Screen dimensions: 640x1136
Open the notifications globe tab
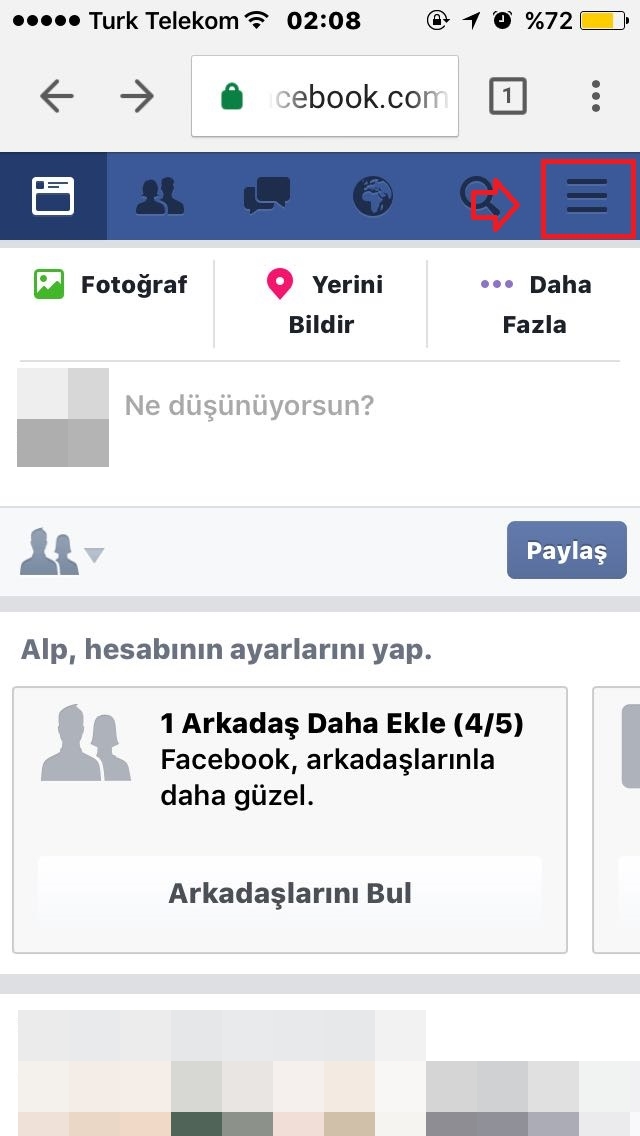(x=373, y=196)
